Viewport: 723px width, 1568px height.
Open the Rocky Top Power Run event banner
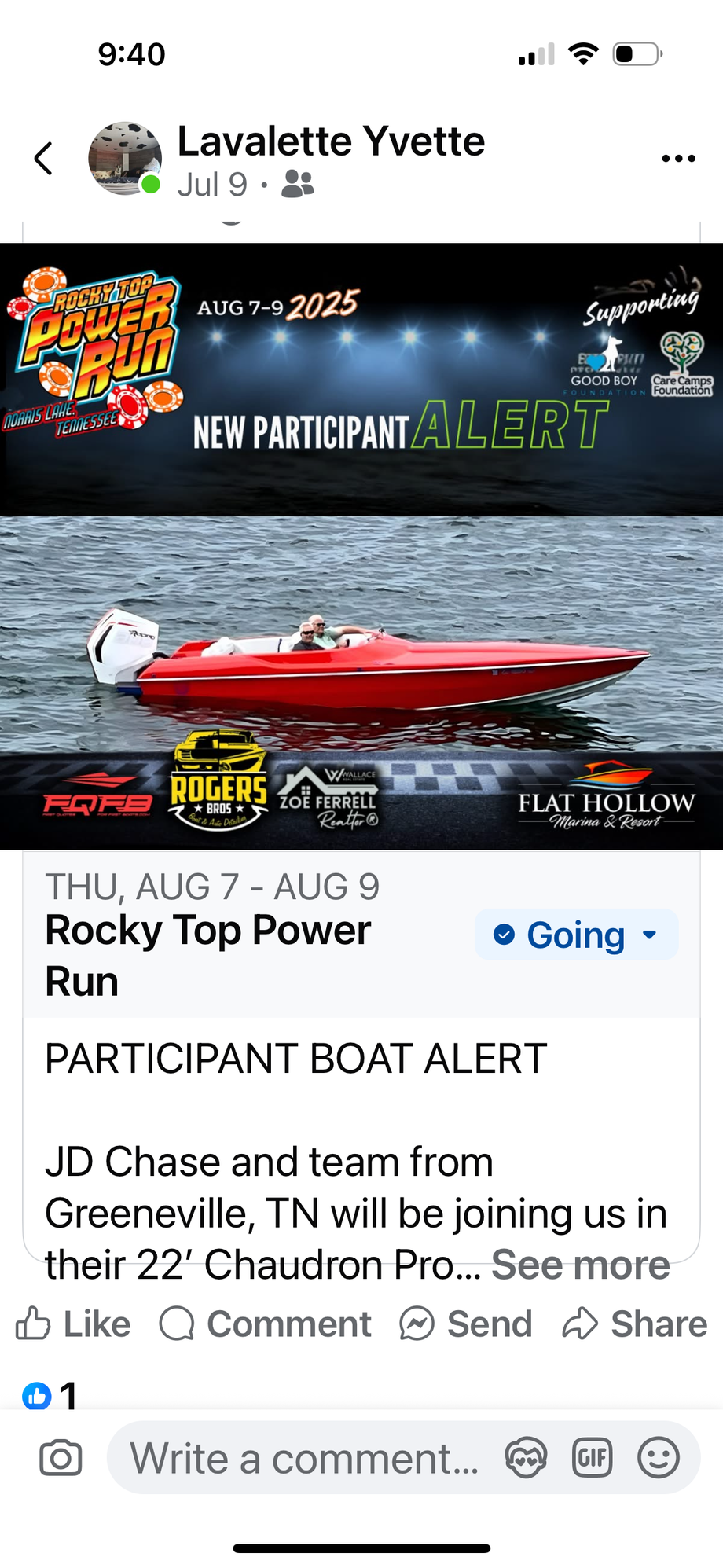361,545
